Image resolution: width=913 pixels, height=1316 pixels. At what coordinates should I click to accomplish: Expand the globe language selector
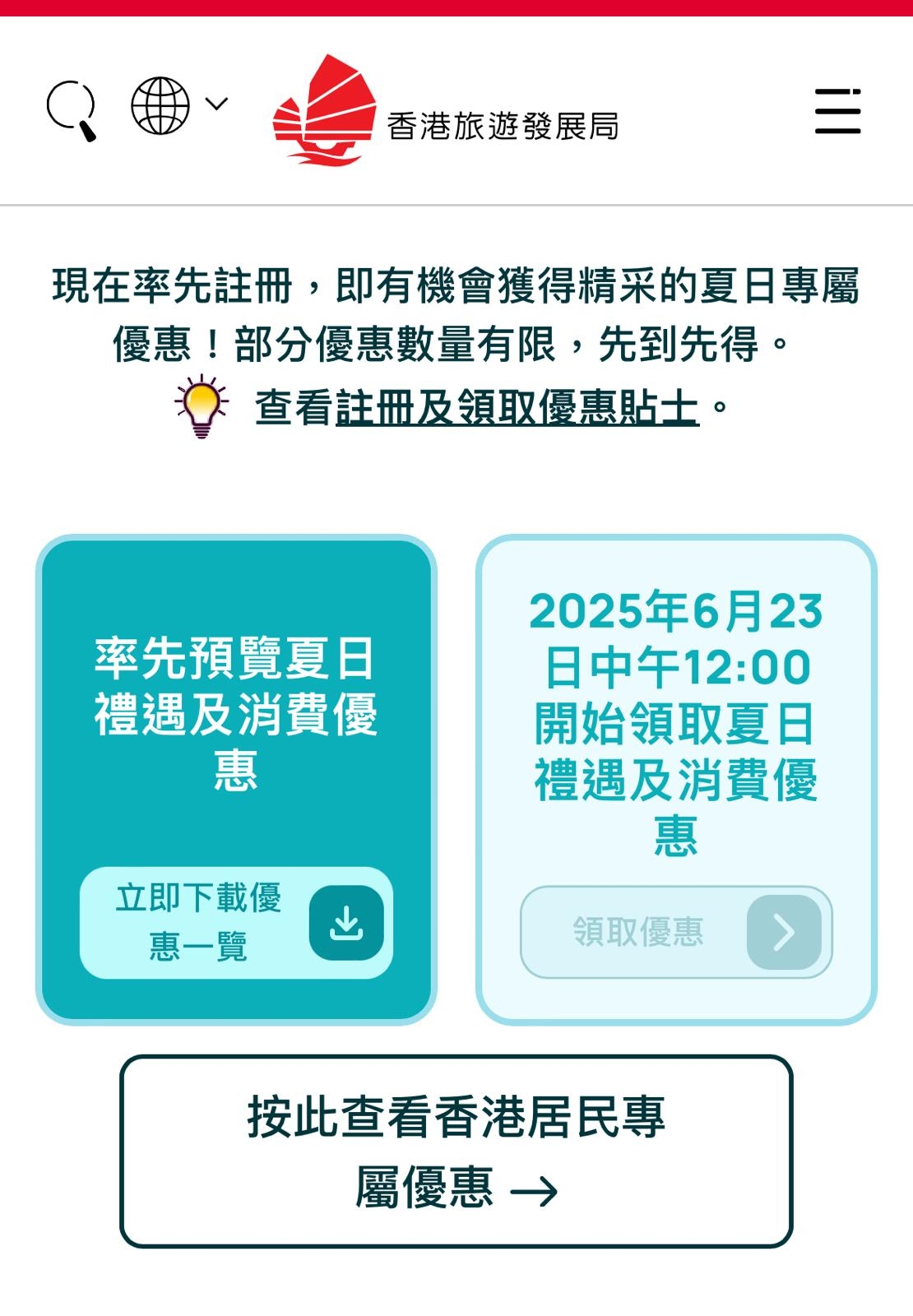tap(178, 105)
